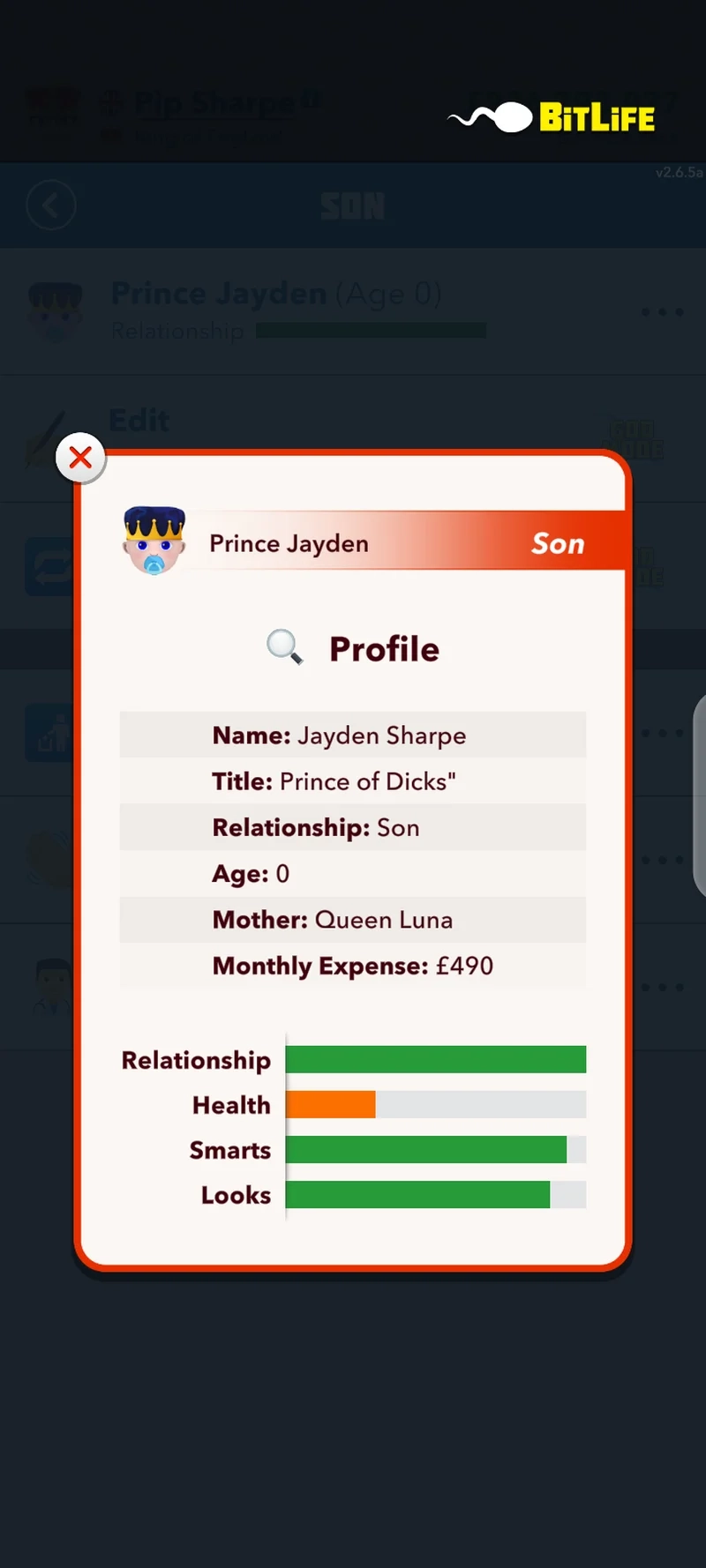
Task: Click the blue abandon child icon
Action: [51, 733]
